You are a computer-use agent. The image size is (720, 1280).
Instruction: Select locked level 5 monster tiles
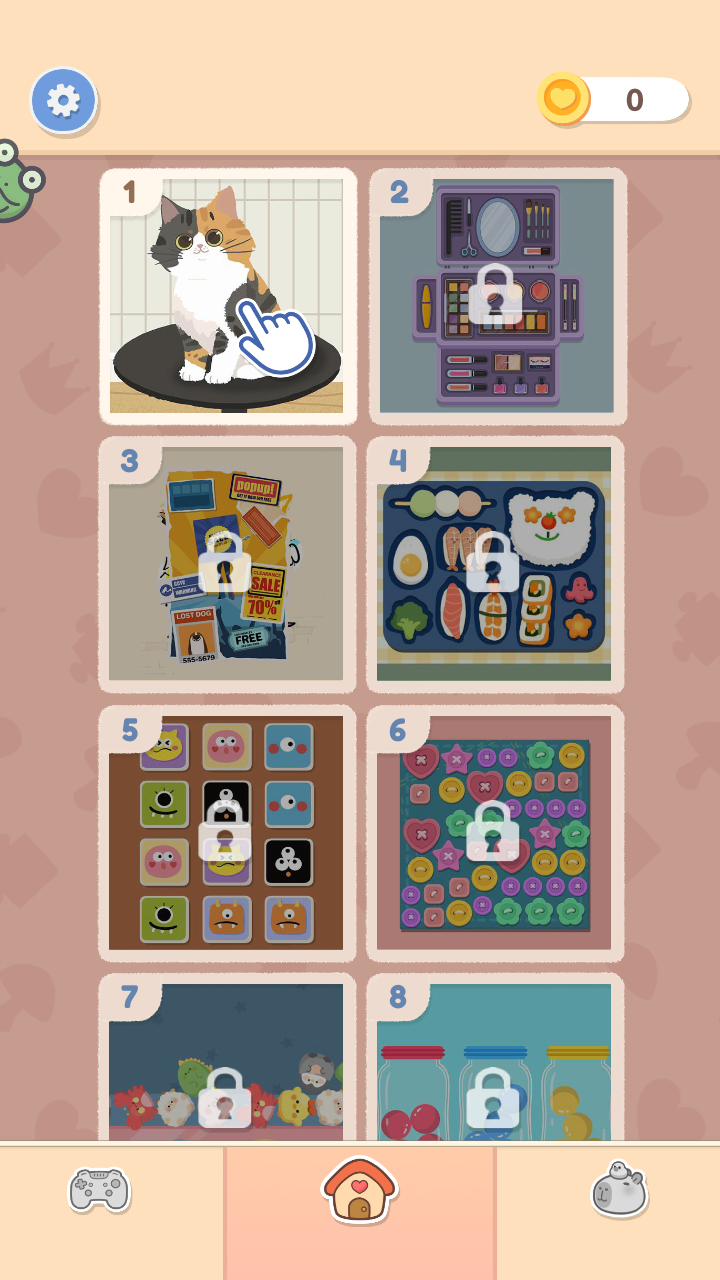[226, 833]
